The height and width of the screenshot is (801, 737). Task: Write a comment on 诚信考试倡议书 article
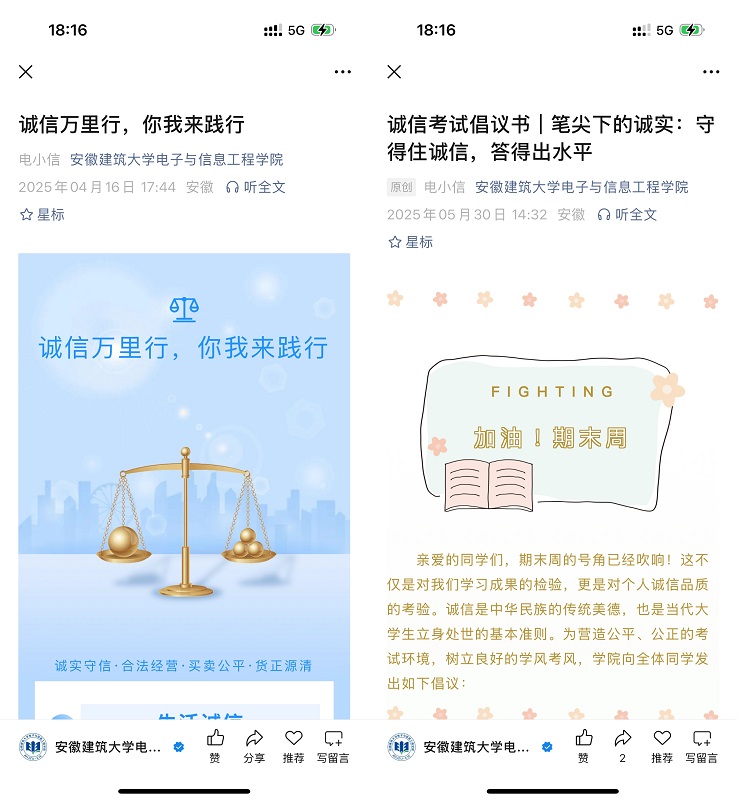point(701,746)
